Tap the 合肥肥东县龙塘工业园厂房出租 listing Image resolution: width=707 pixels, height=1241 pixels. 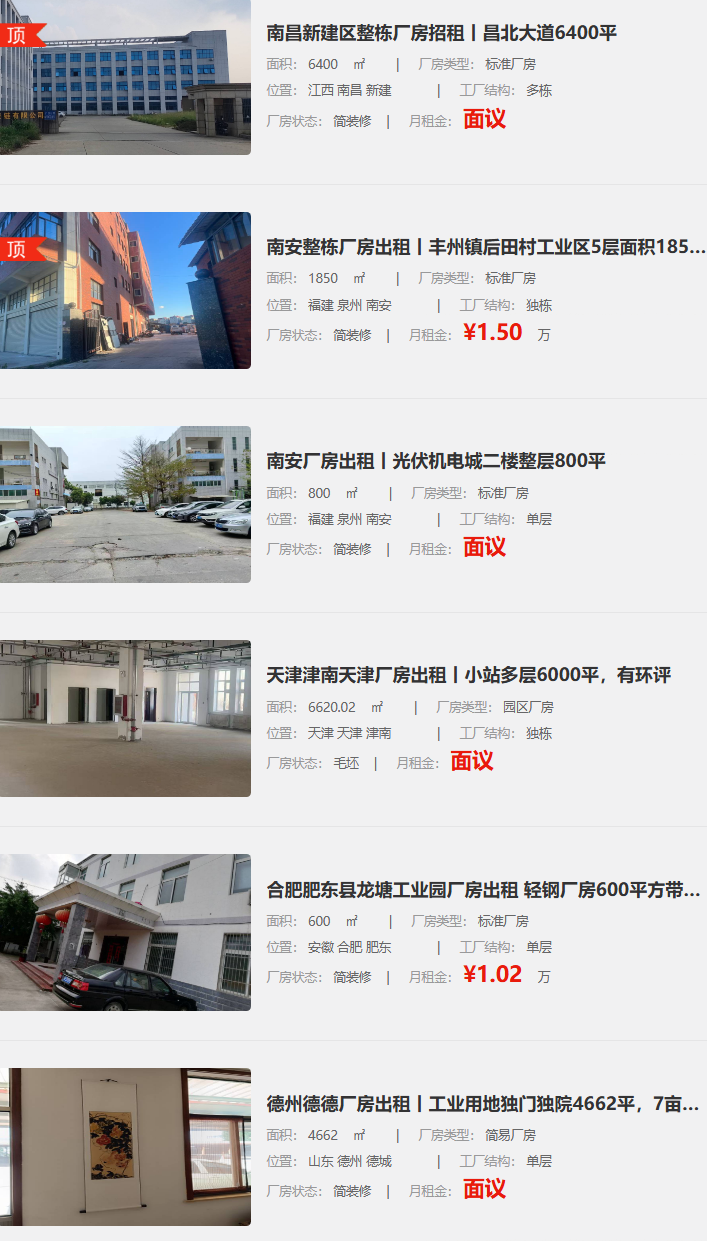click(483, 889)
